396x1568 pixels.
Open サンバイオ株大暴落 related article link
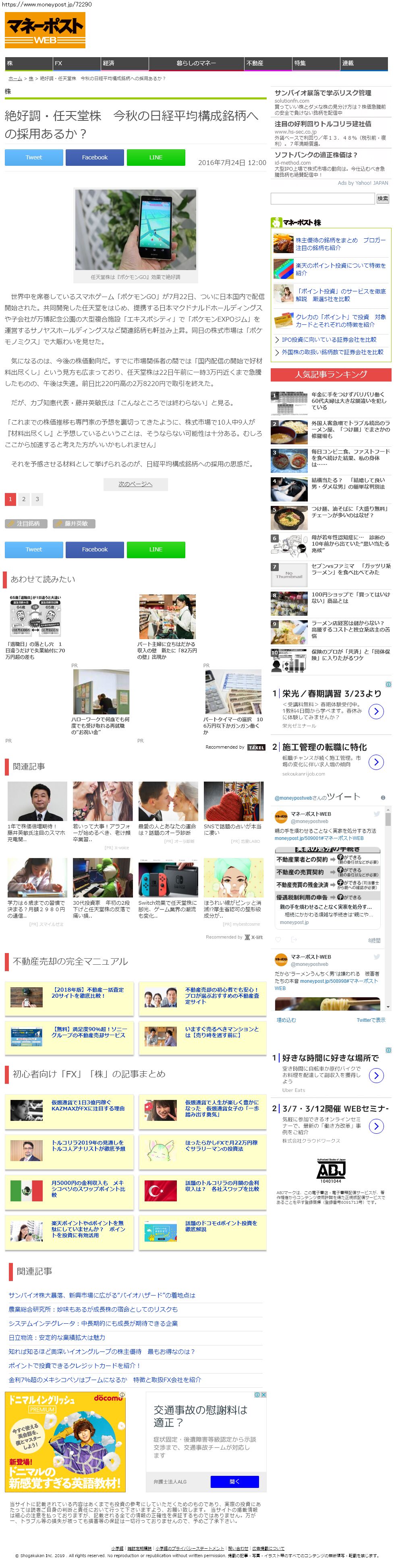pyautogui.click(x=102, y=1295)
